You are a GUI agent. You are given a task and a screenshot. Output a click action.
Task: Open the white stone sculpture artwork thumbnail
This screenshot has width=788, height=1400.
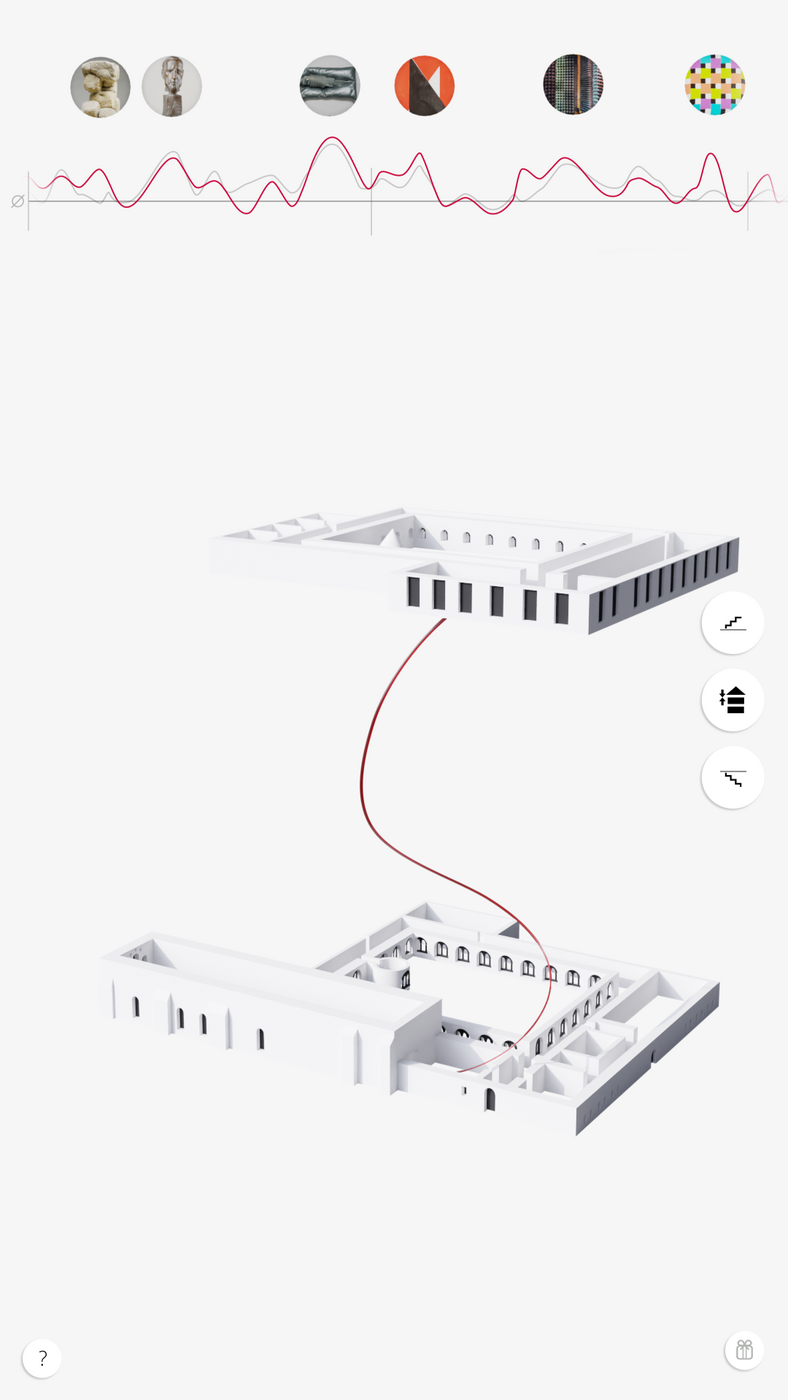tap(100, 87)
